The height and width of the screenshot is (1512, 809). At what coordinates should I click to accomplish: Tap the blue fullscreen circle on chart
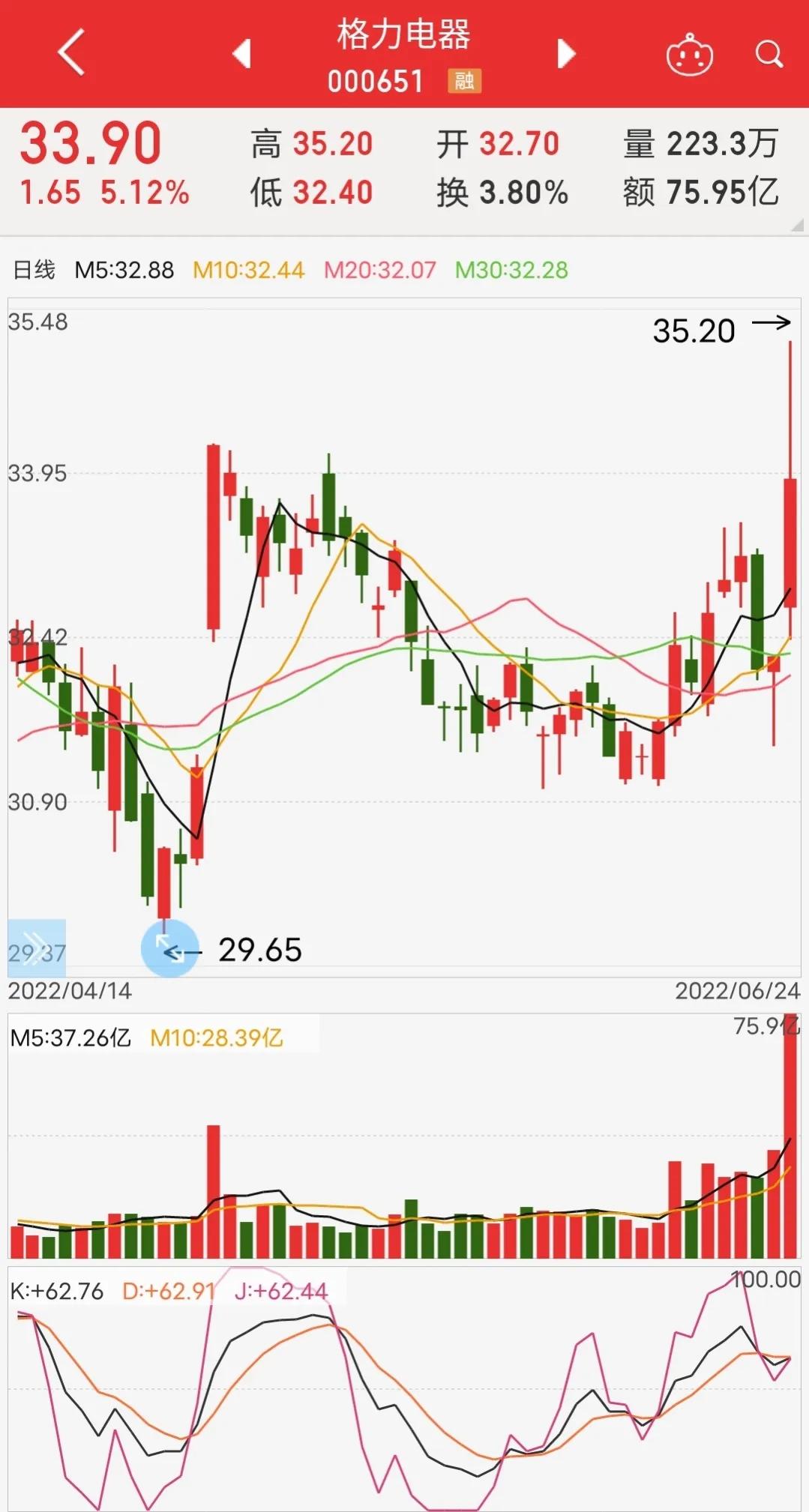[169, 948]
